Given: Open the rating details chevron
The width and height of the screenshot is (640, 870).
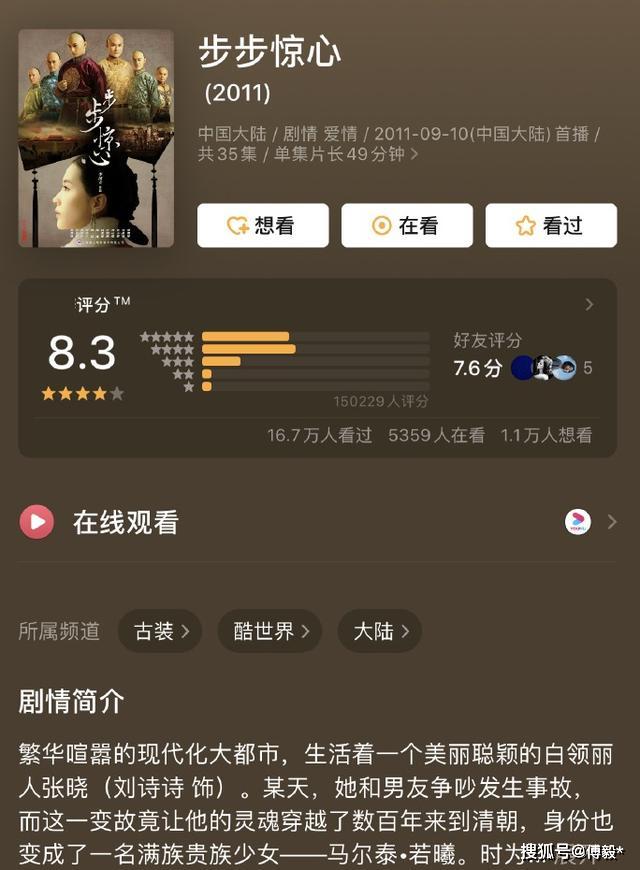Looking at the screenshot, I should point(589,304).
